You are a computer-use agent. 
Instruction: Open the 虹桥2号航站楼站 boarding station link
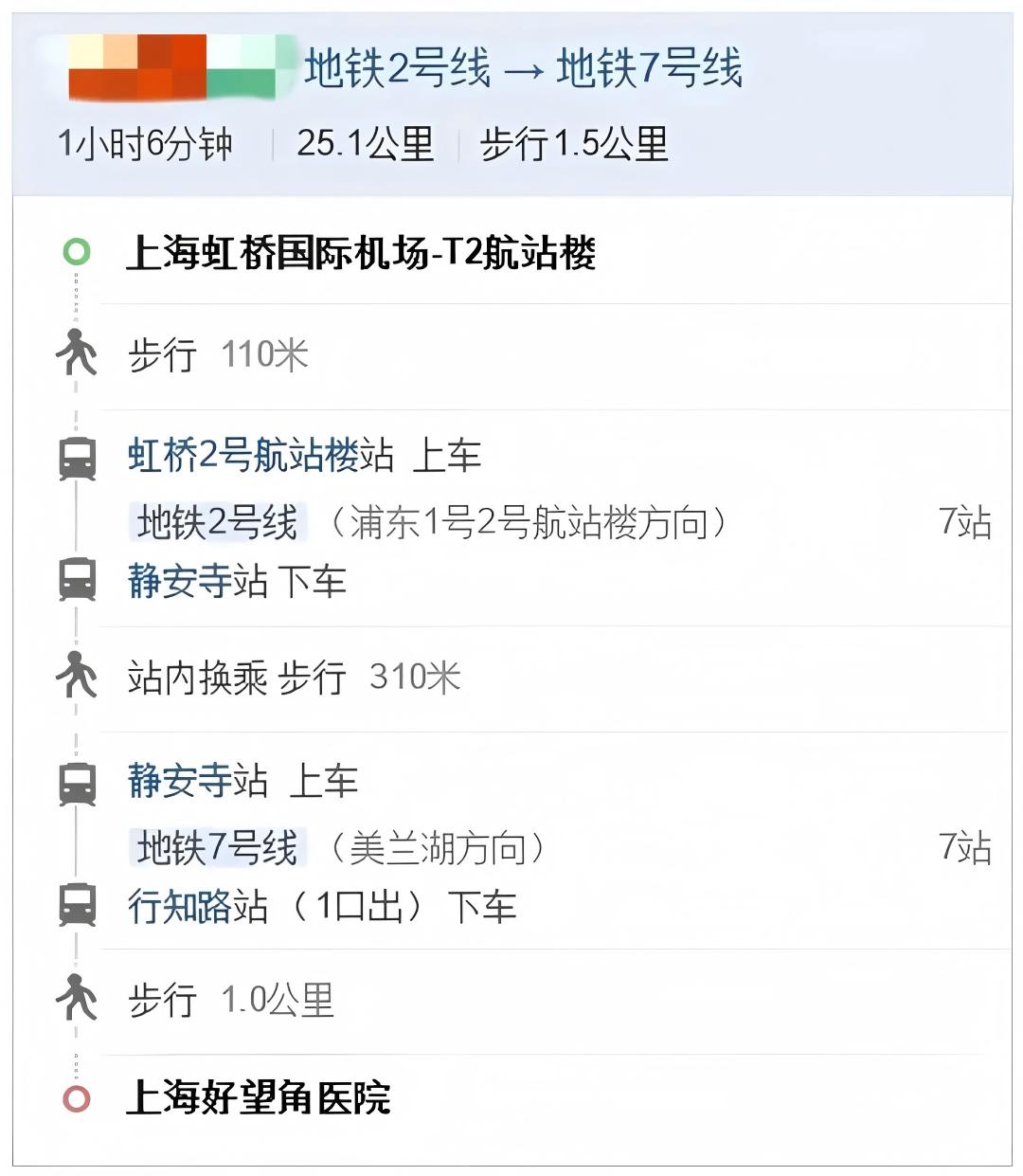(242, 457)
